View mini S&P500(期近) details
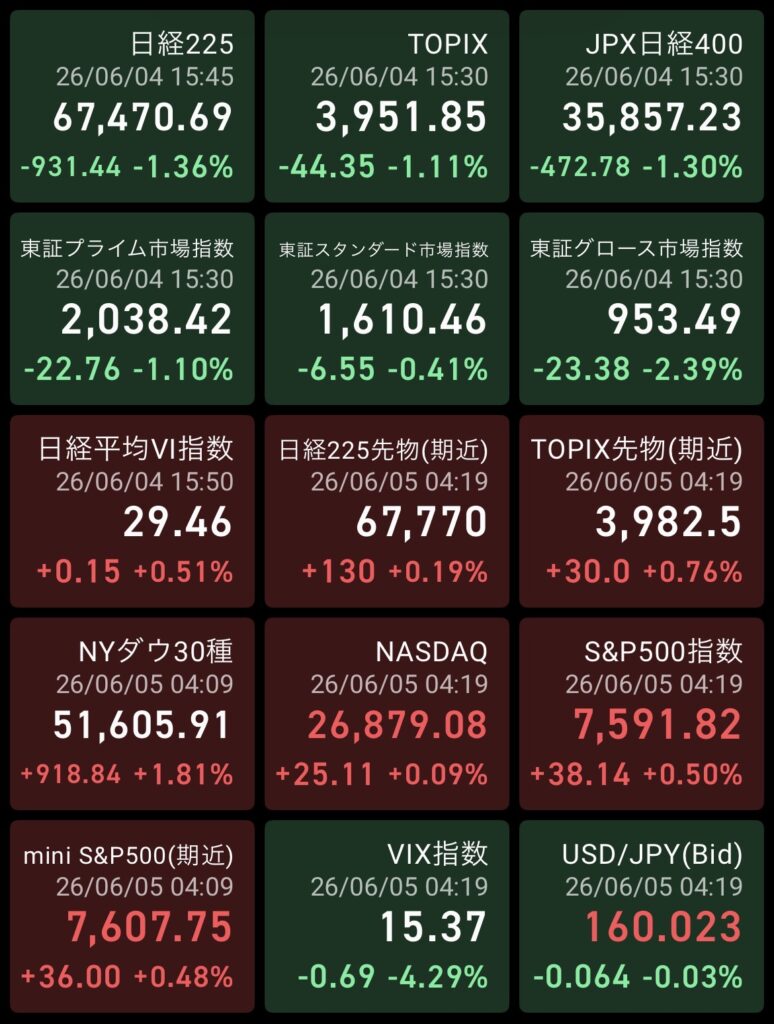774x1024 pixels. tap(132, 916)
